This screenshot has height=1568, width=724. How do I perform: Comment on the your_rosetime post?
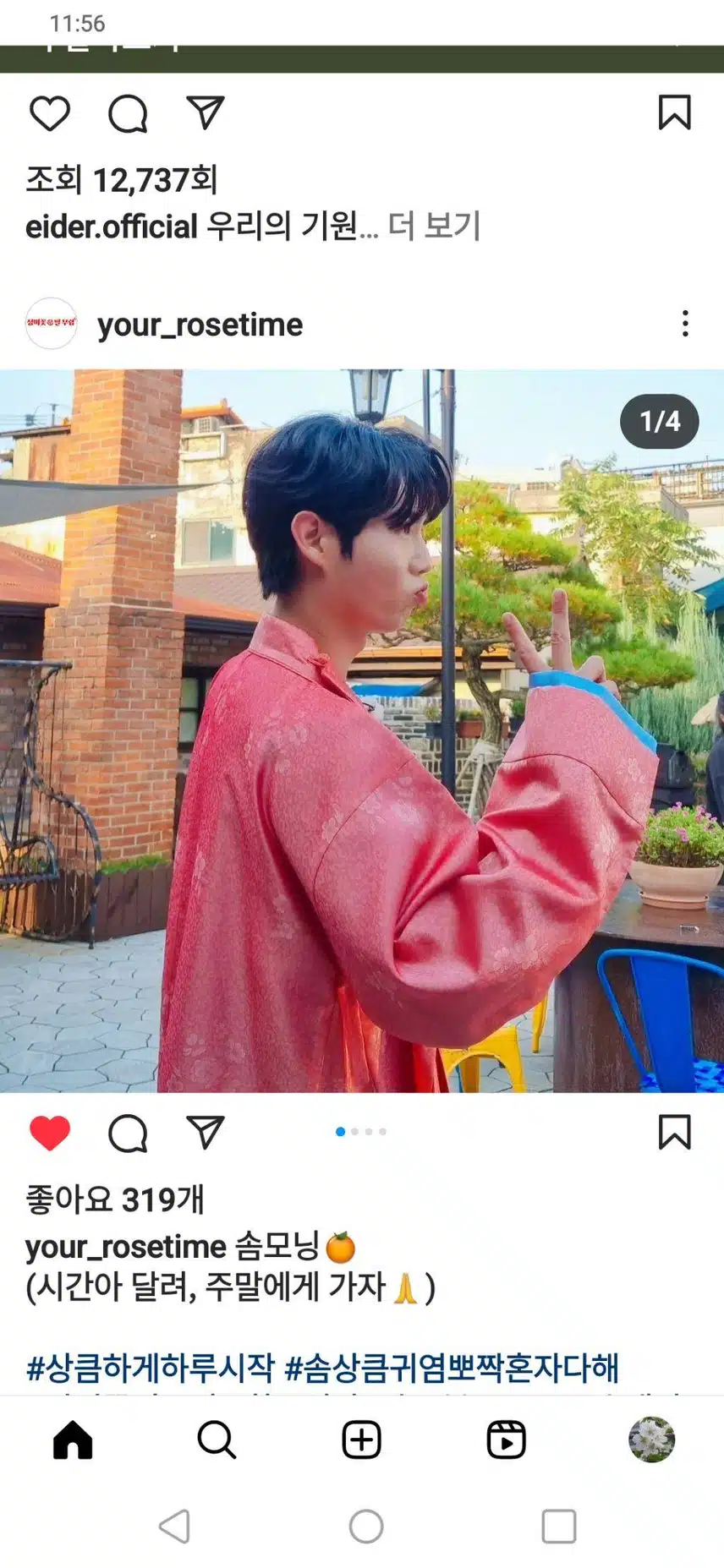(128, 1133)
